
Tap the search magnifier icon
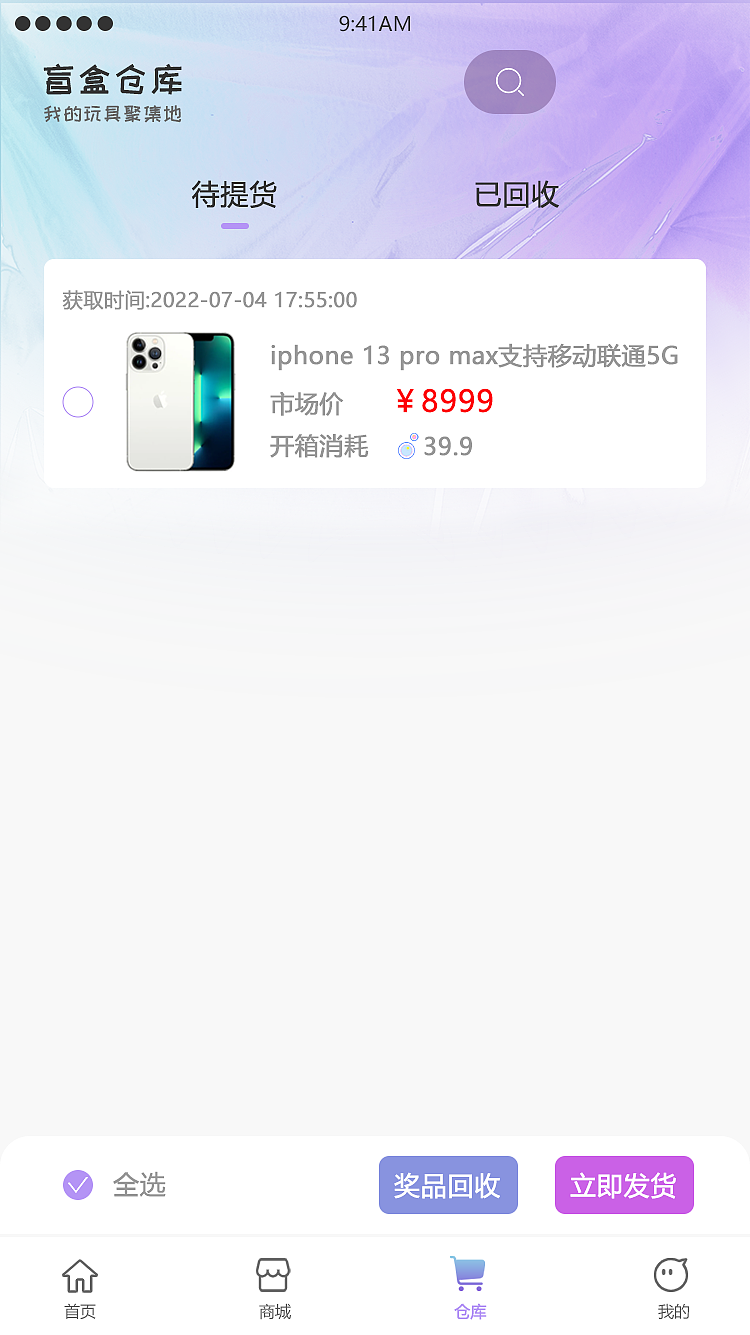[x=510, y=82]
